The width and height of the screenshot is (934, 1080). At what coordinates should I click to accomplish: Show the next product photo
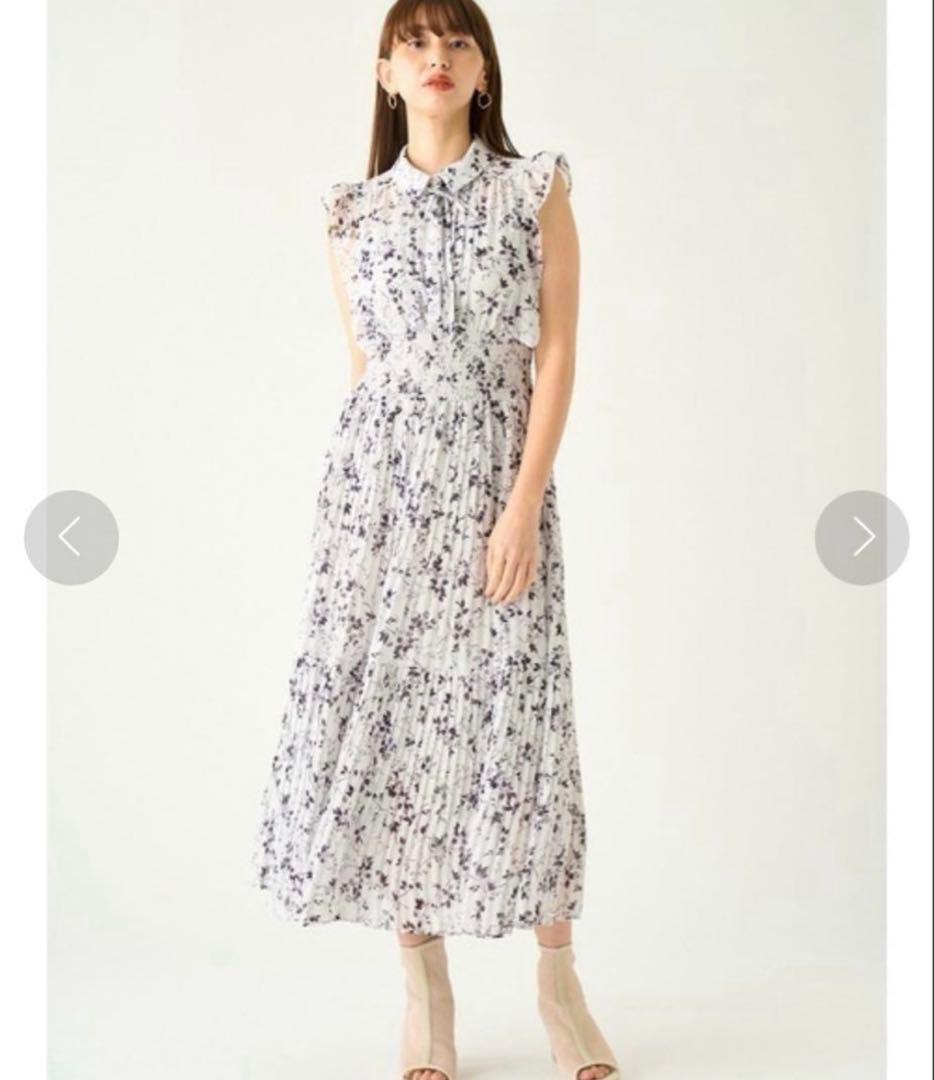coord(862,538)
